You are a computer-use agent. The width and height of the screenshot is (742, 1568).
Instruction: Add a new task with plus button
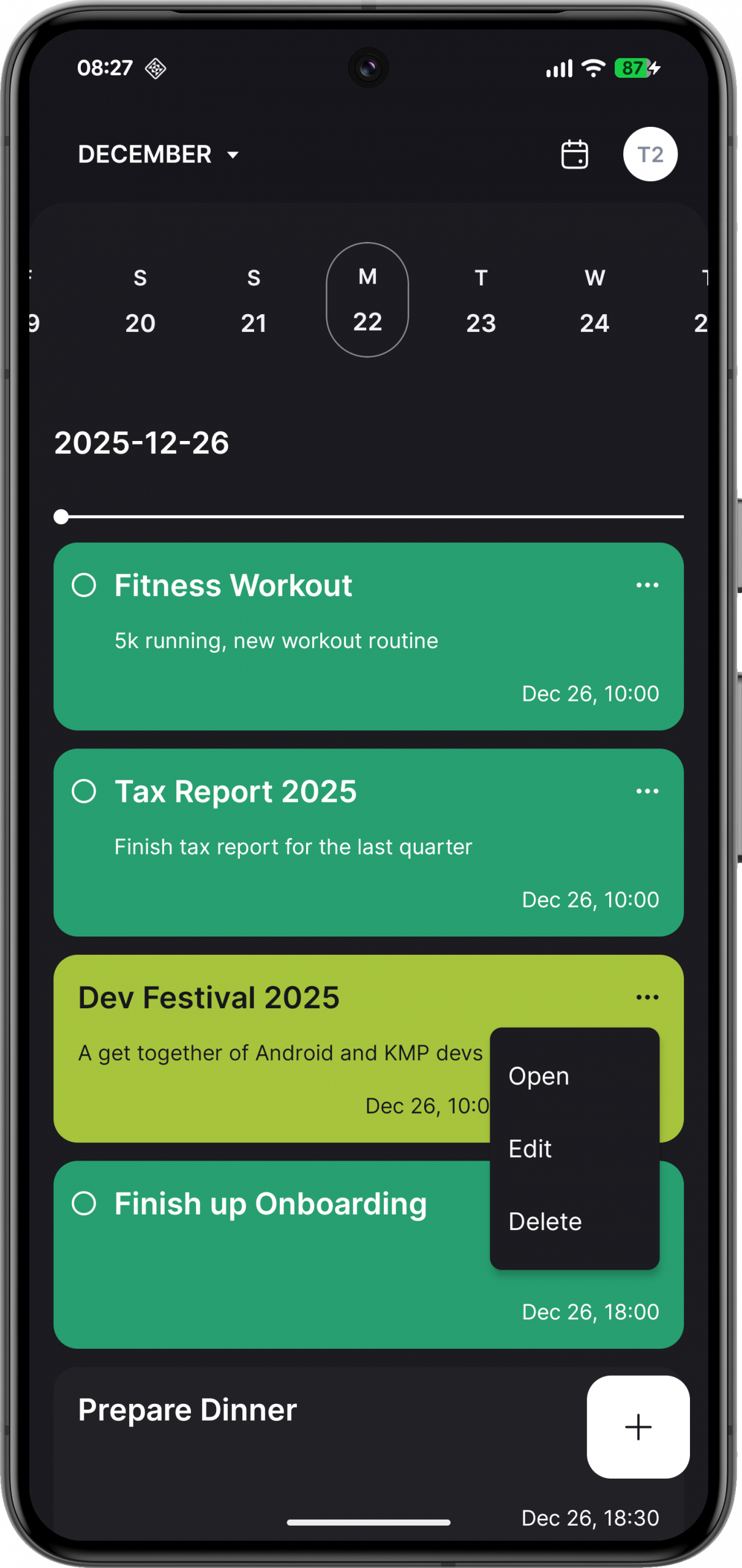tap(638, 1427)
